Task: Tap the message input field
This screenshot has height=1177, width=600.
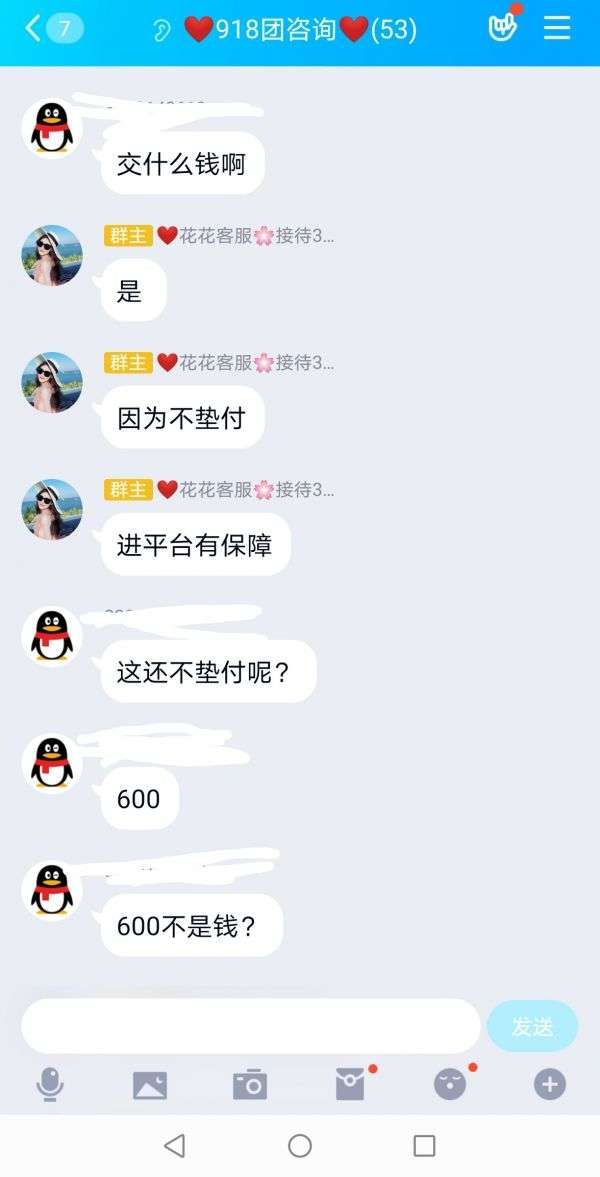Action: tap(250, 1026)
